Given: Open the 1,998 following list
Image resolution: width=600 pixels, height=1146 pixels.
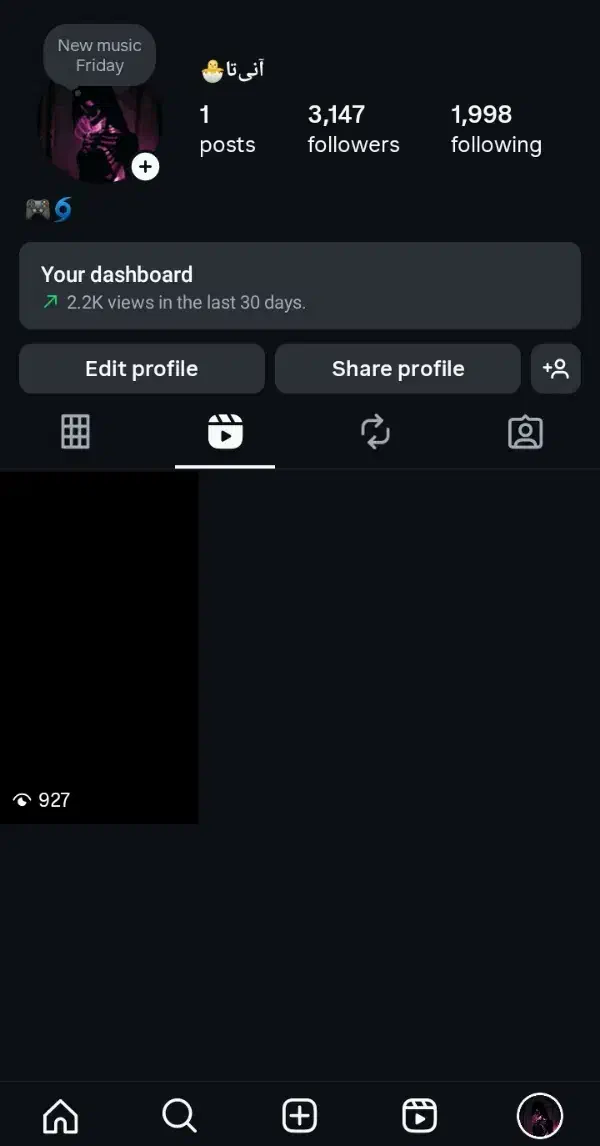Looking at the screenshot, I should 496,129.
